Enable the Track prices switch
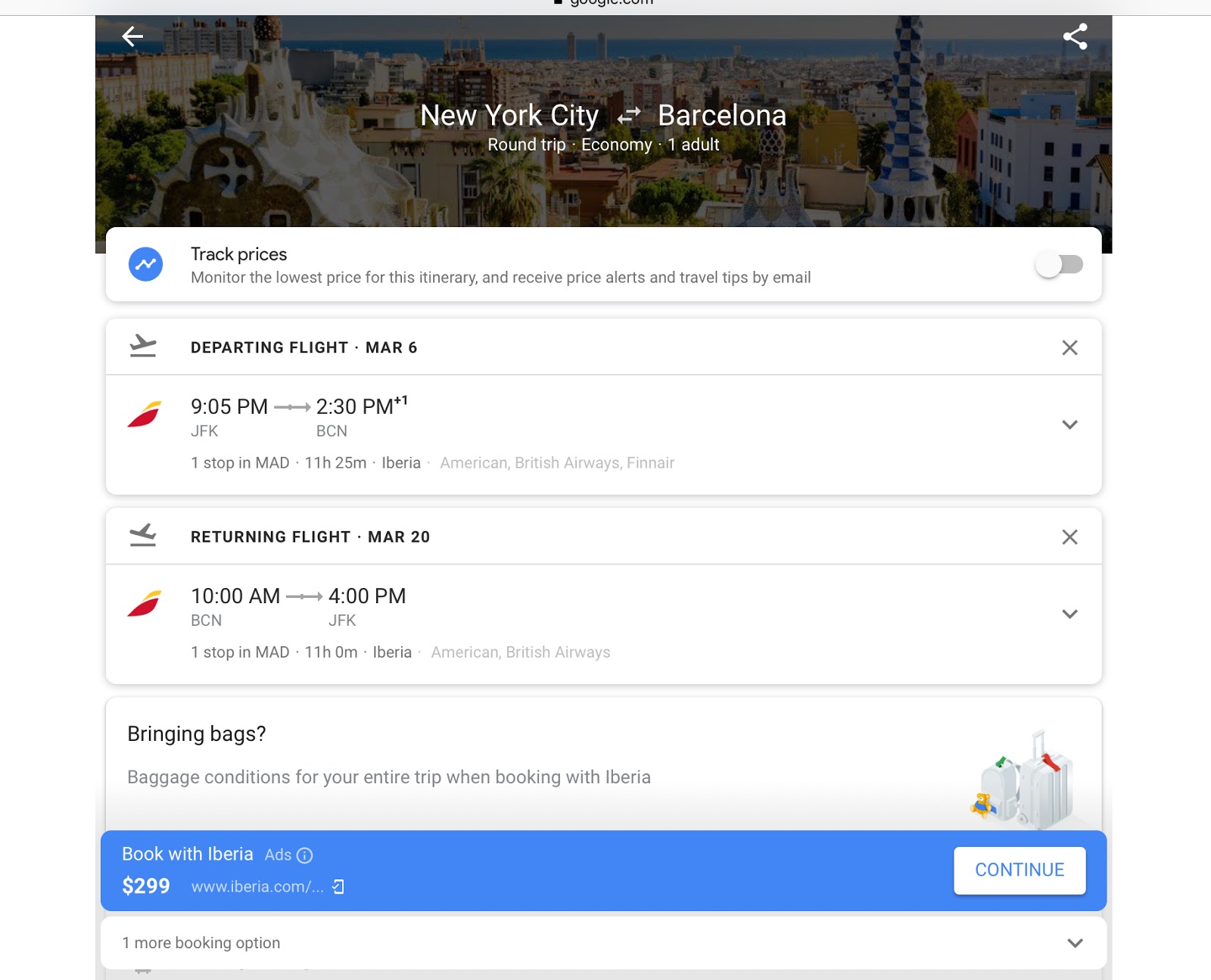The width and height of the screenshot is (1211, 980). [x=1059, y=264]
